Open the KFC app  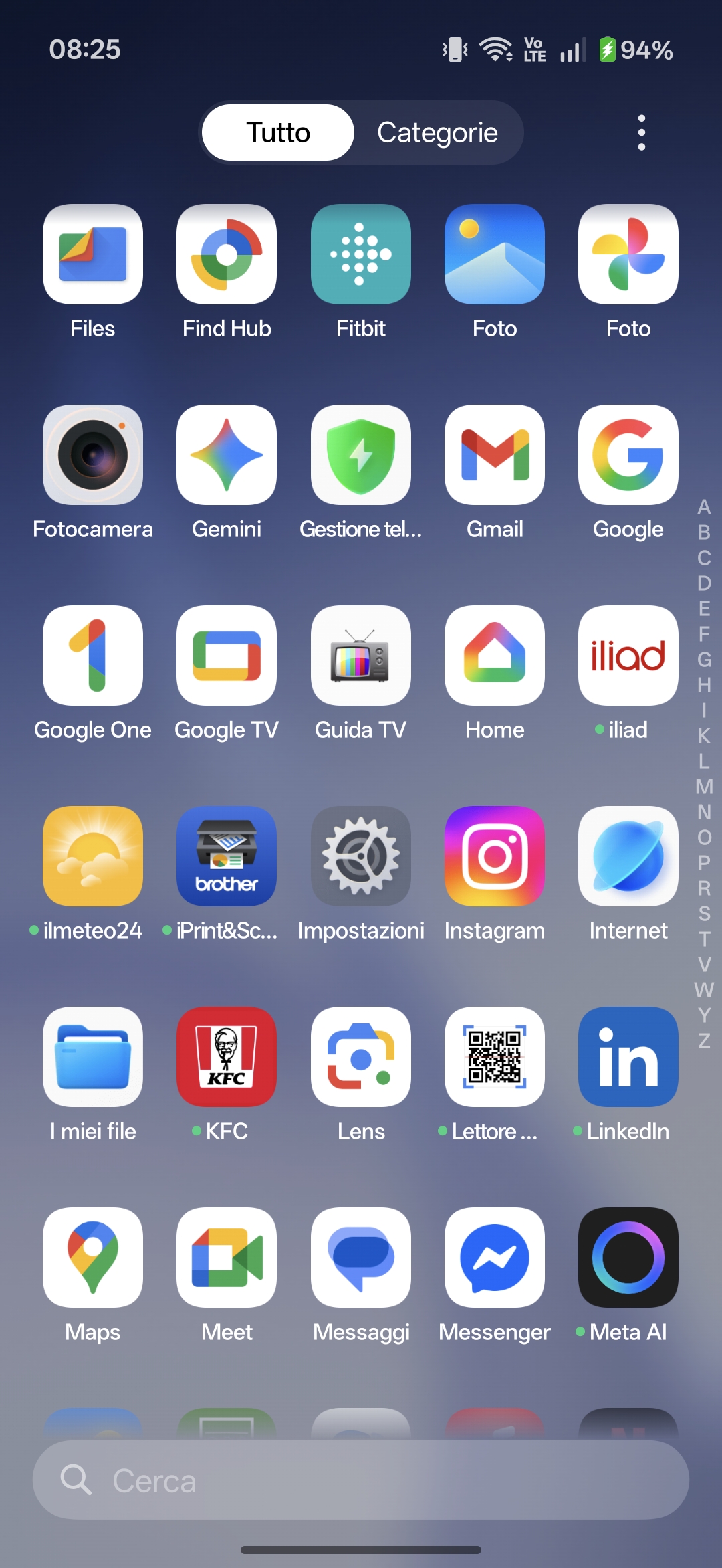(227, 1057)
